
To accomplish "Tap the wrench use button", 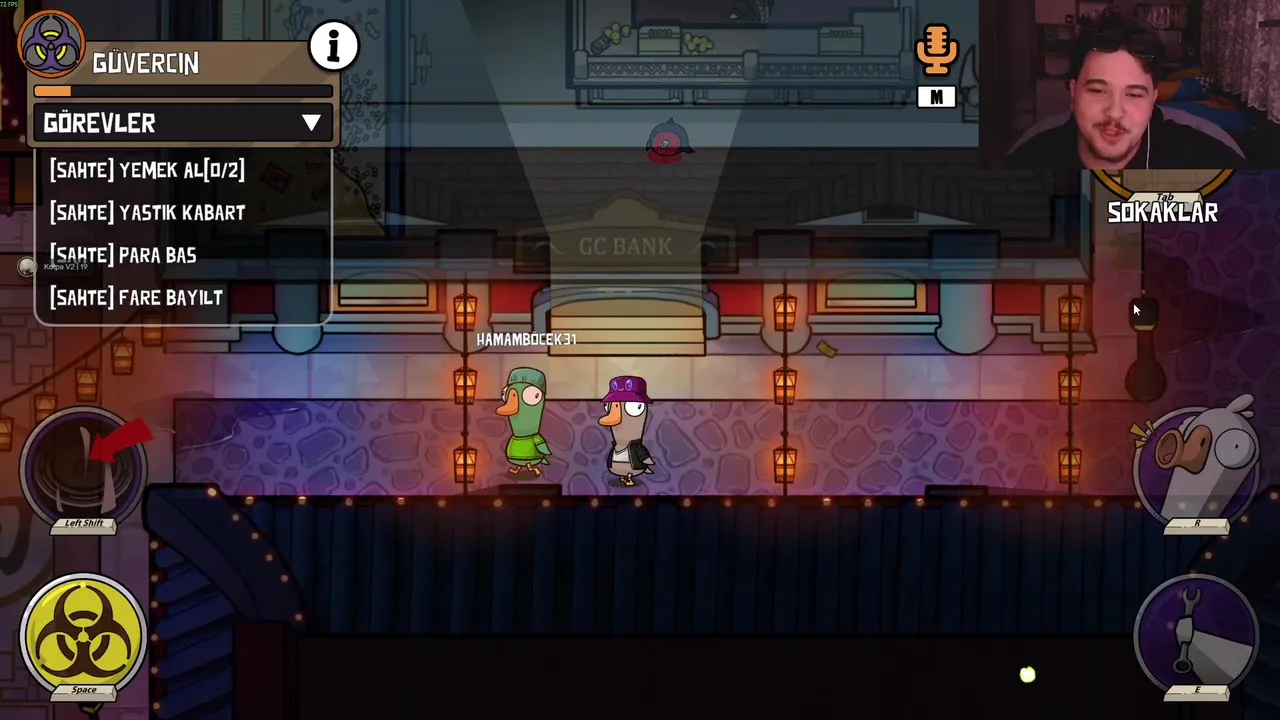I will click(1197, 632).
